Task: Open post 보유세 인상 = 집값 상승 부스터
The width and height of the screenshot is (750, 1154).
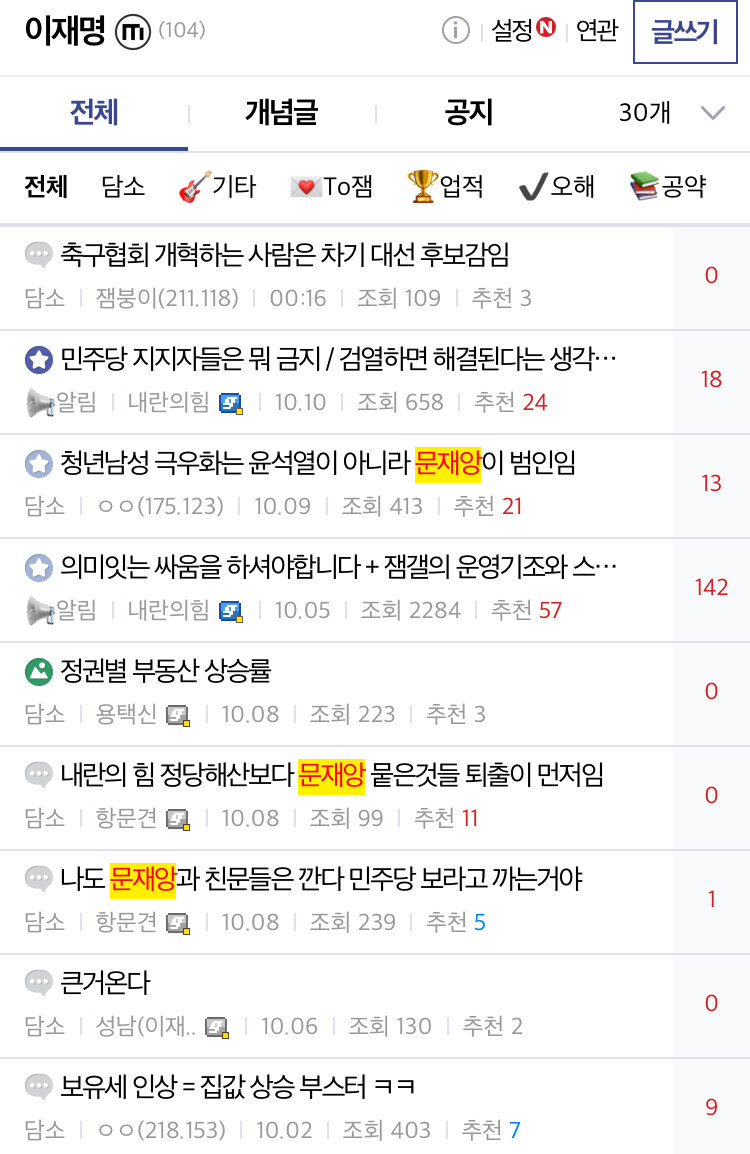Action: point(237,1086)
